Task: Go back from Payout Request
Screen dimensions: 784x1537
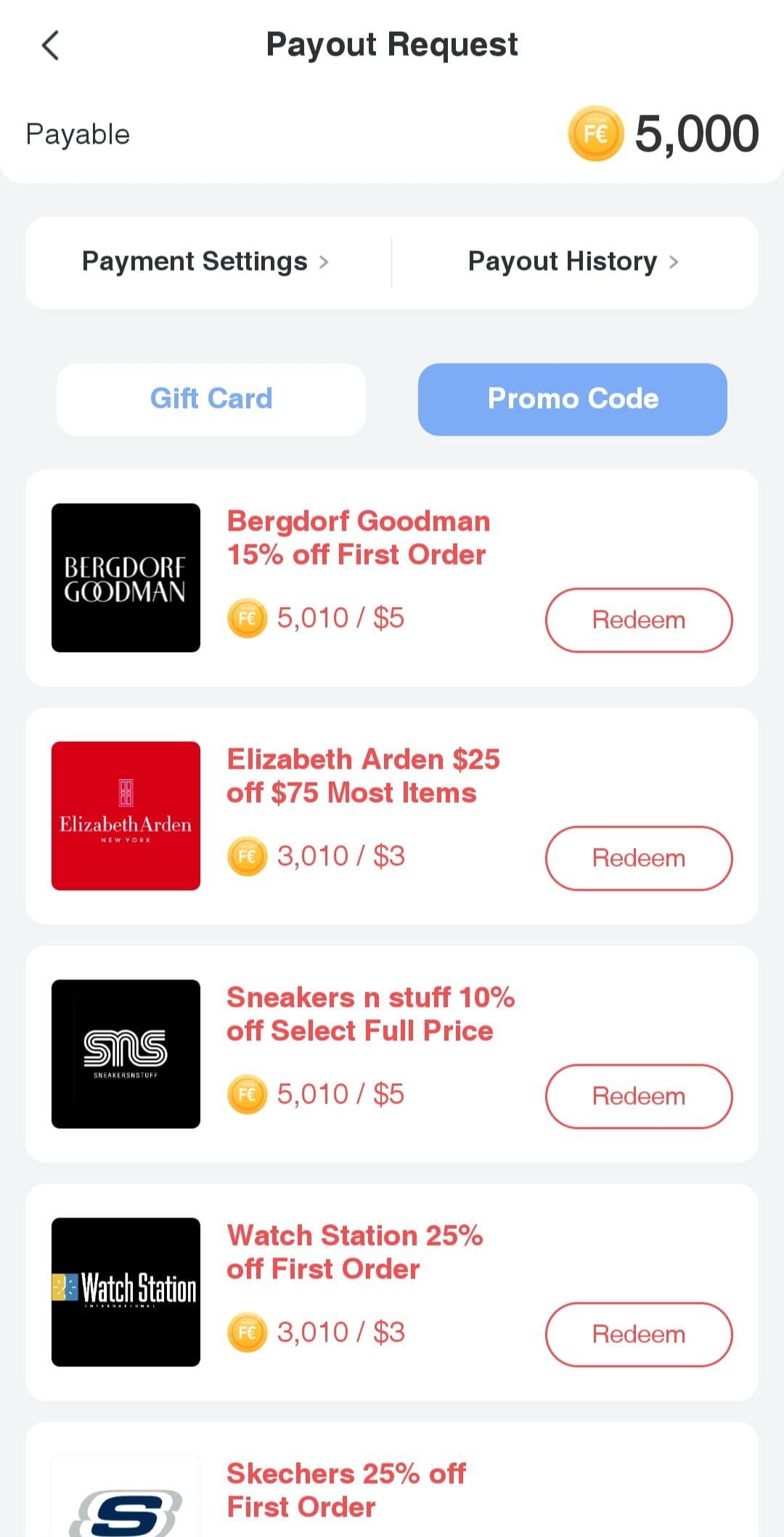Action: 50,45
